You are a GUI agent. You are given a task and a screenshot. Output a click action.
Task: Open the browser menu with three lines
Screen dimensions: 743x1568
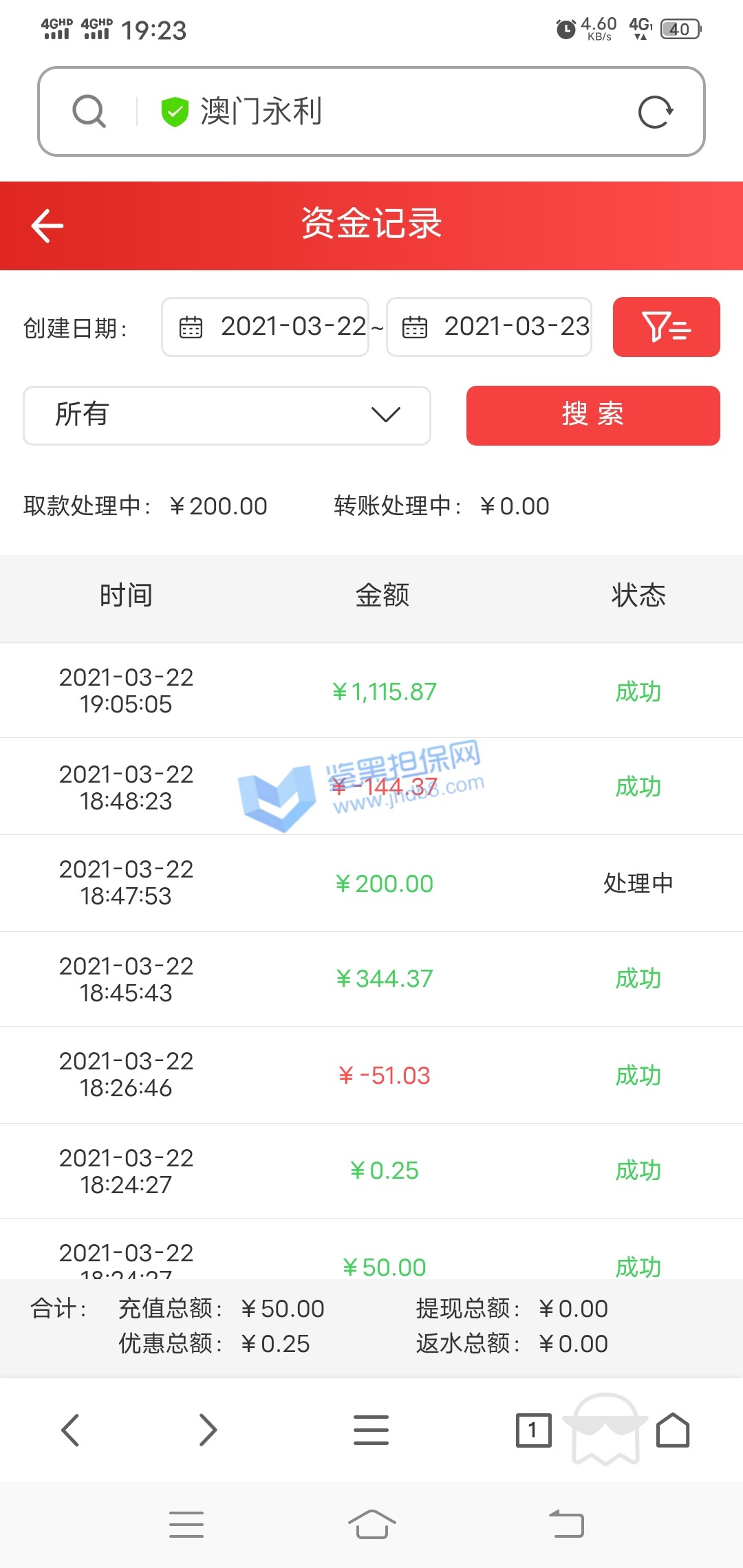(x=371, y=1430)
